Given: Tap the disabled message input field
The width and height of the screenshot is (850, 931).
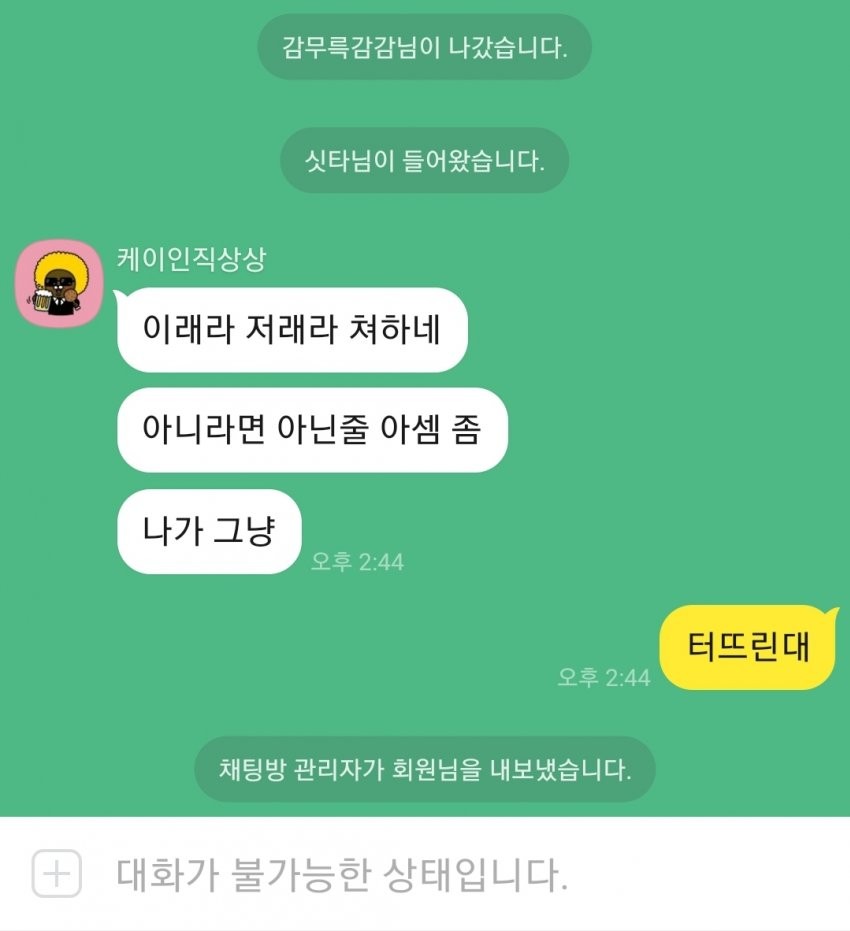Looking at the screenshot, I should pos(400,875).
